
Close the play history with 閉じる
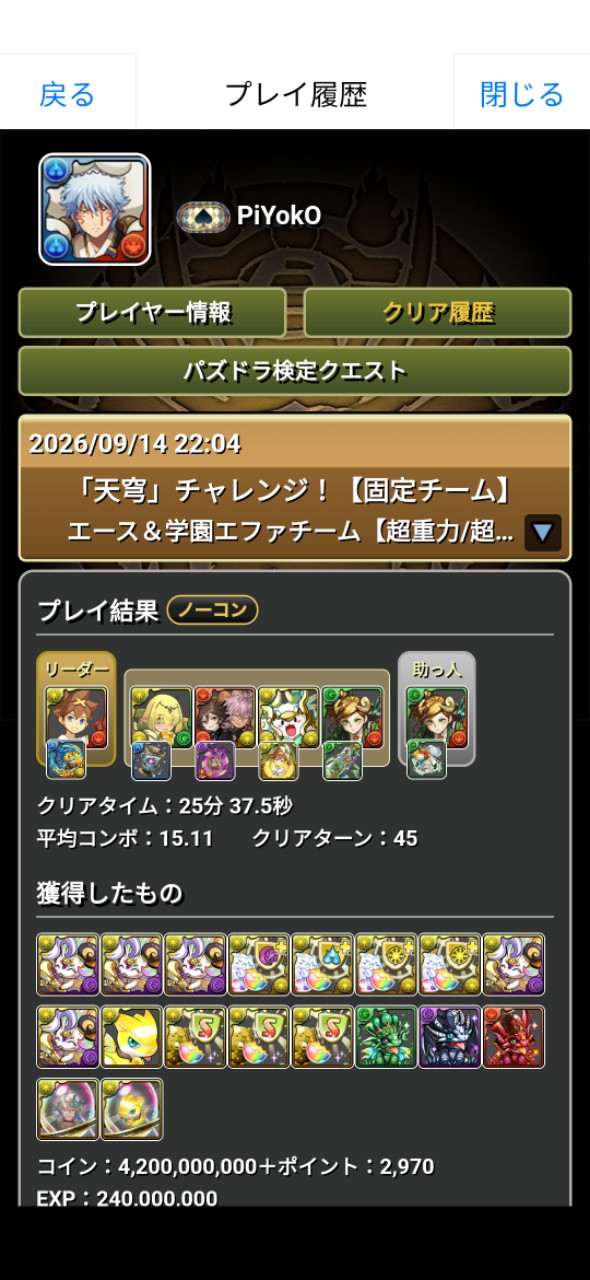522,95
